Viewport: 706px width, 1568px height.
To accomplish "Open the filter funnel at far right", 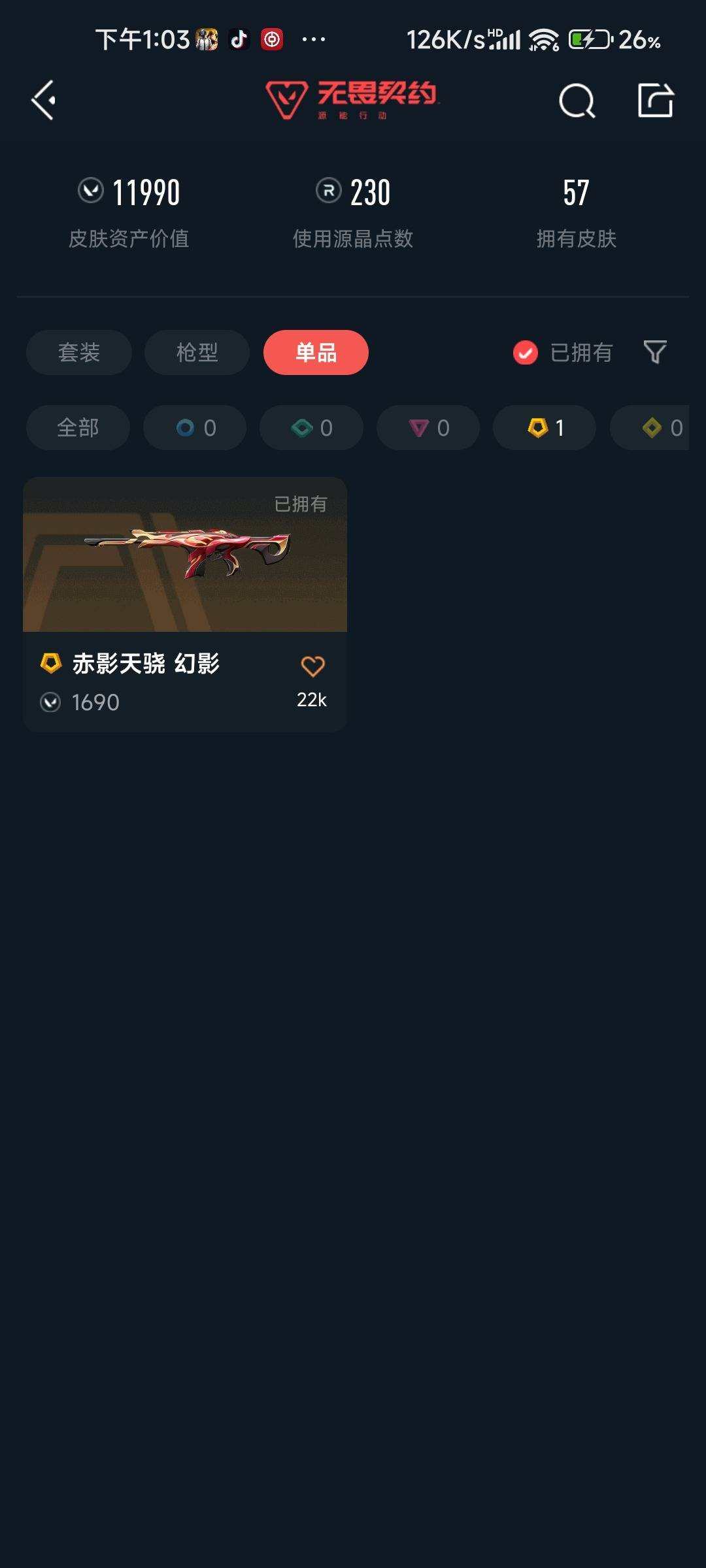I will [x=656, y=353].
